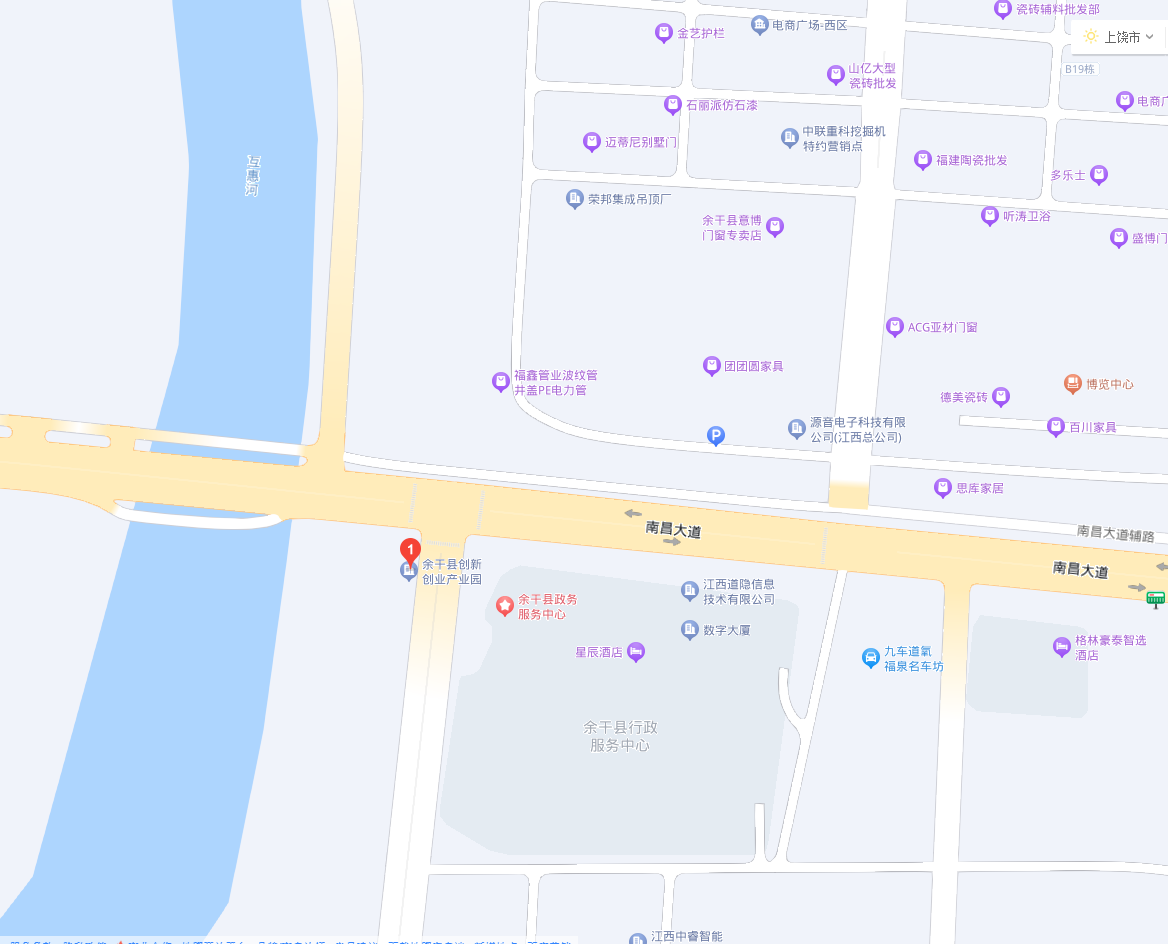This screenshot has height=944, width=1168.
Task: Open the 思库家居 store marker
Action: 942,488
